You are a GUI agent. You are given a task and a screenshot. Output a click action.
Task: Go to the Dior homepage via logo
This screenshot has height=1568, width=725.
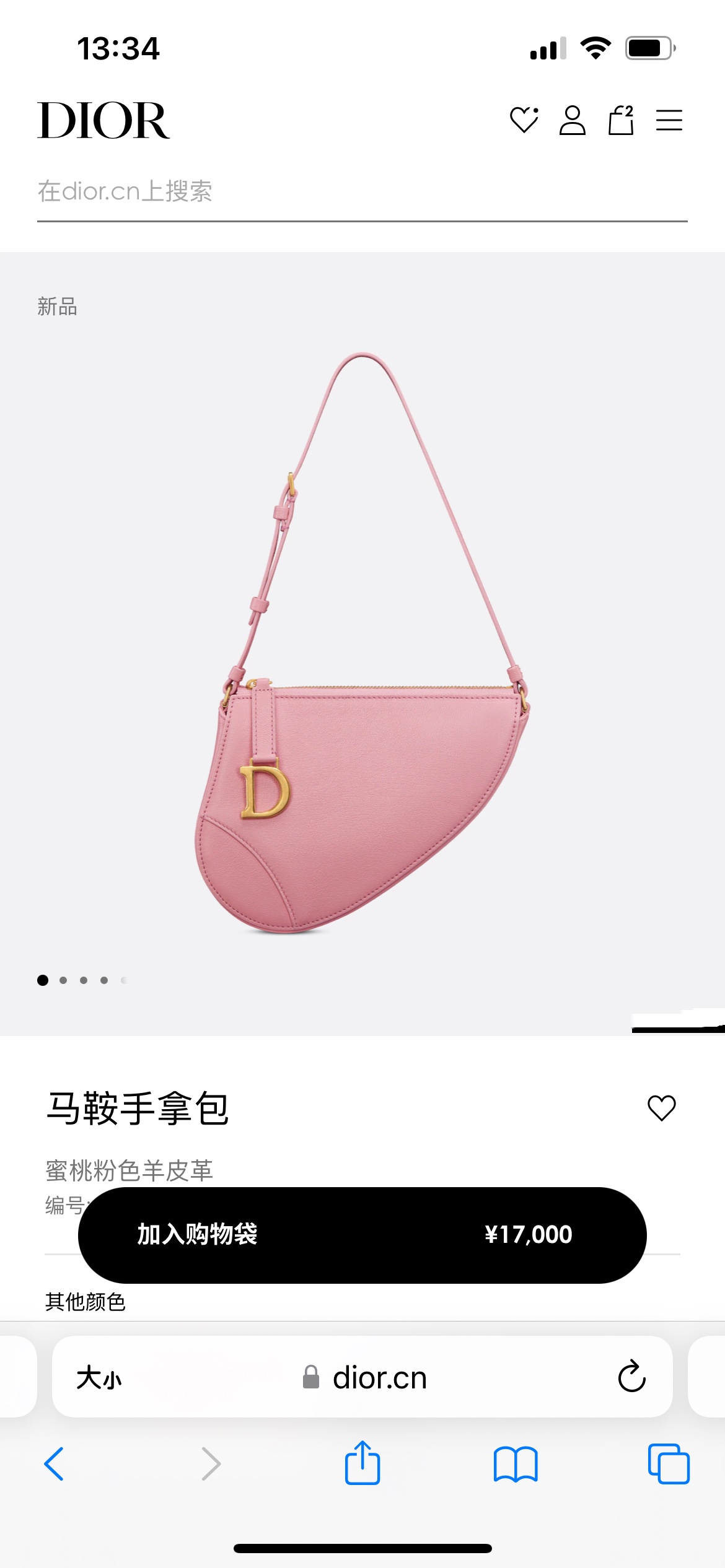pos(103,120)
